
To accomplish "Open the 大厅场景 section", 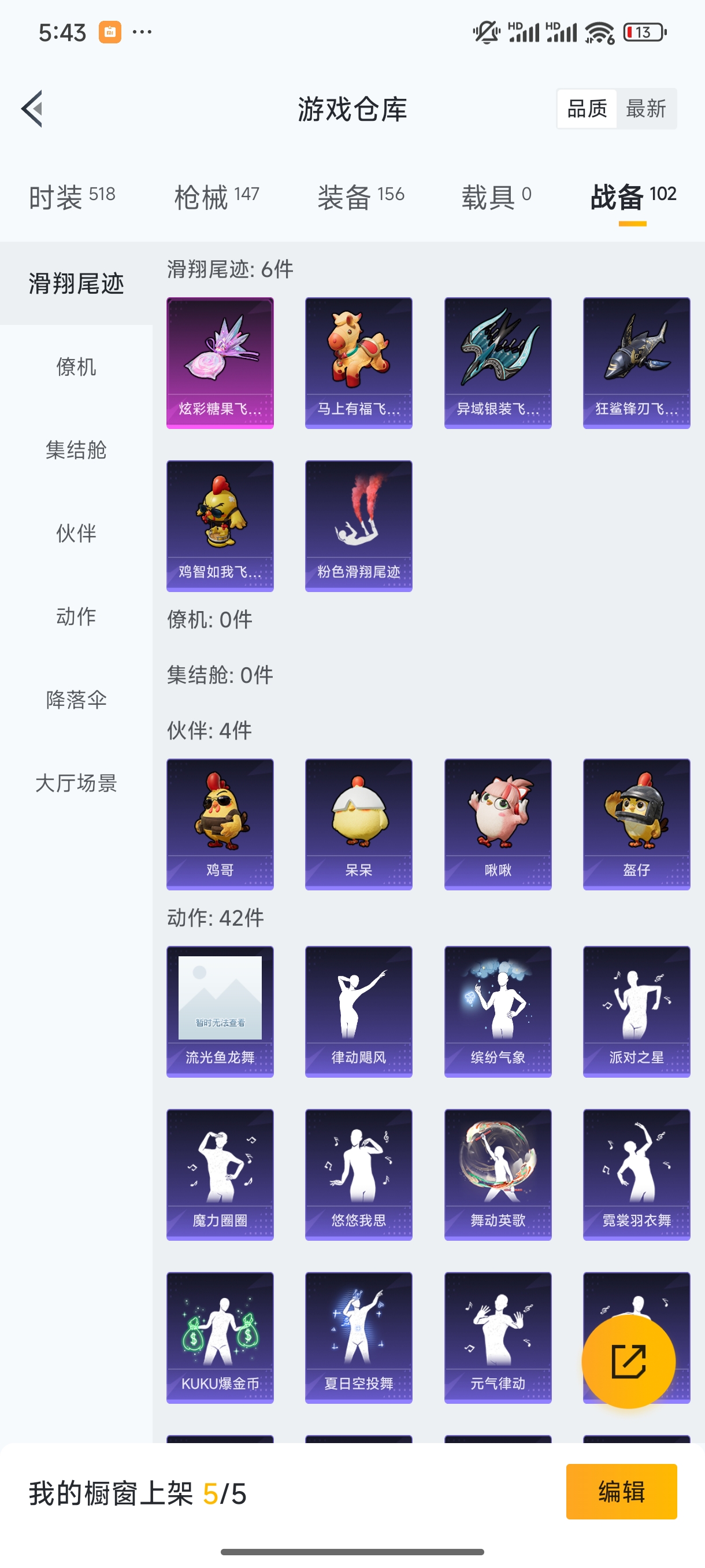I will tap(76, 784).
